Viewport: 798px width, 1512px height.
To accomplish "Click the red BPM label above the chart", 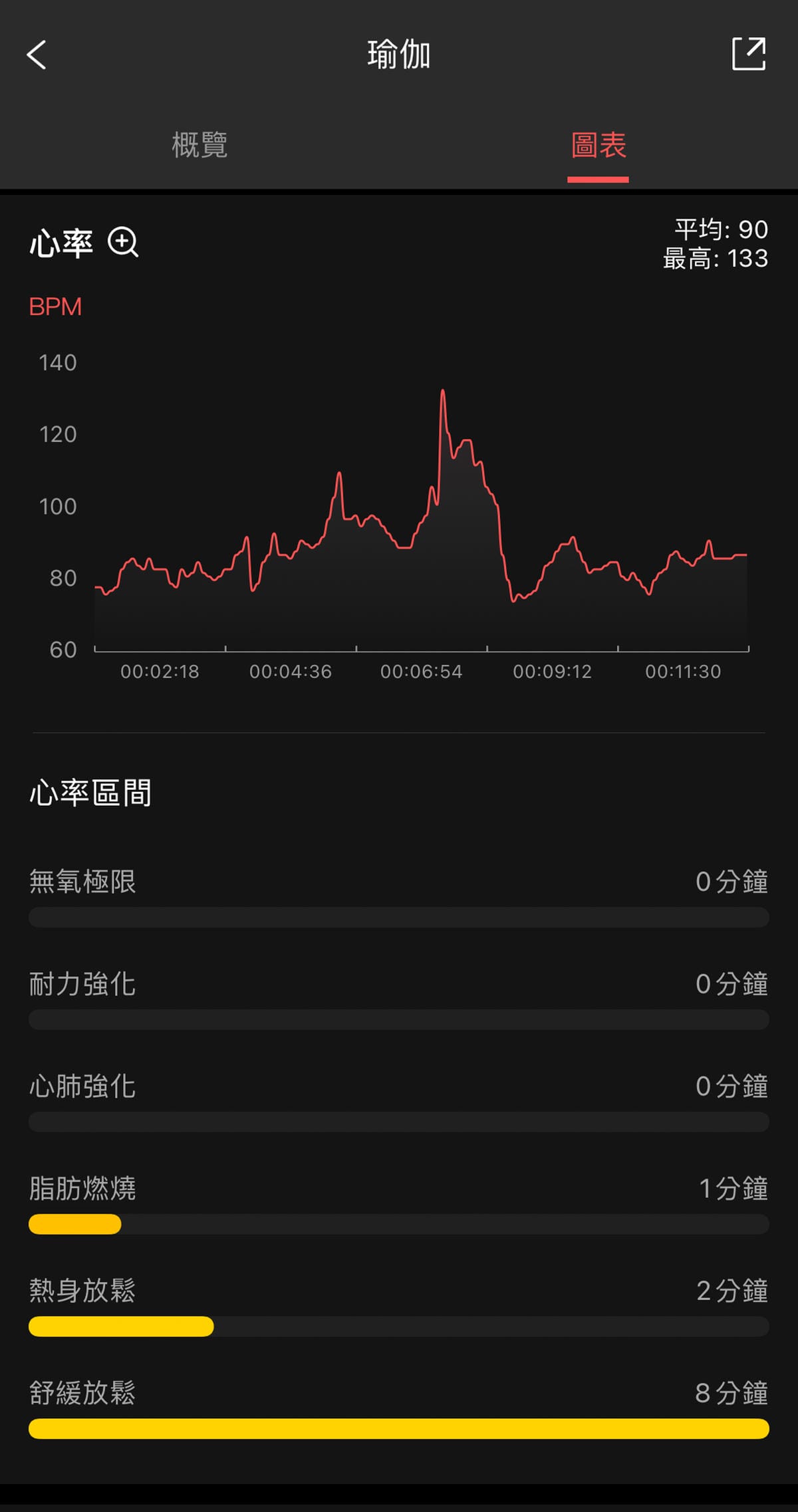I will click(x=55, y=306).
